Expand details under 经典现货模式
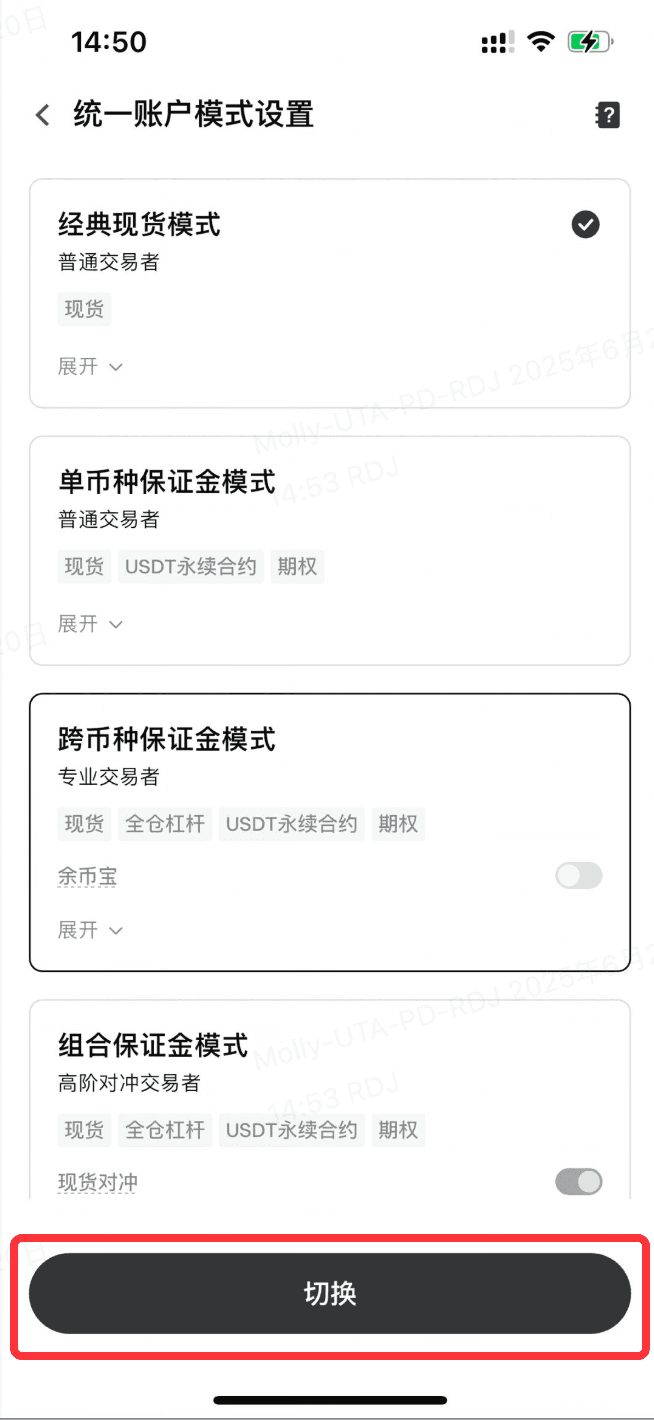This screenshot has width=654, height=1420. [90, 367]
